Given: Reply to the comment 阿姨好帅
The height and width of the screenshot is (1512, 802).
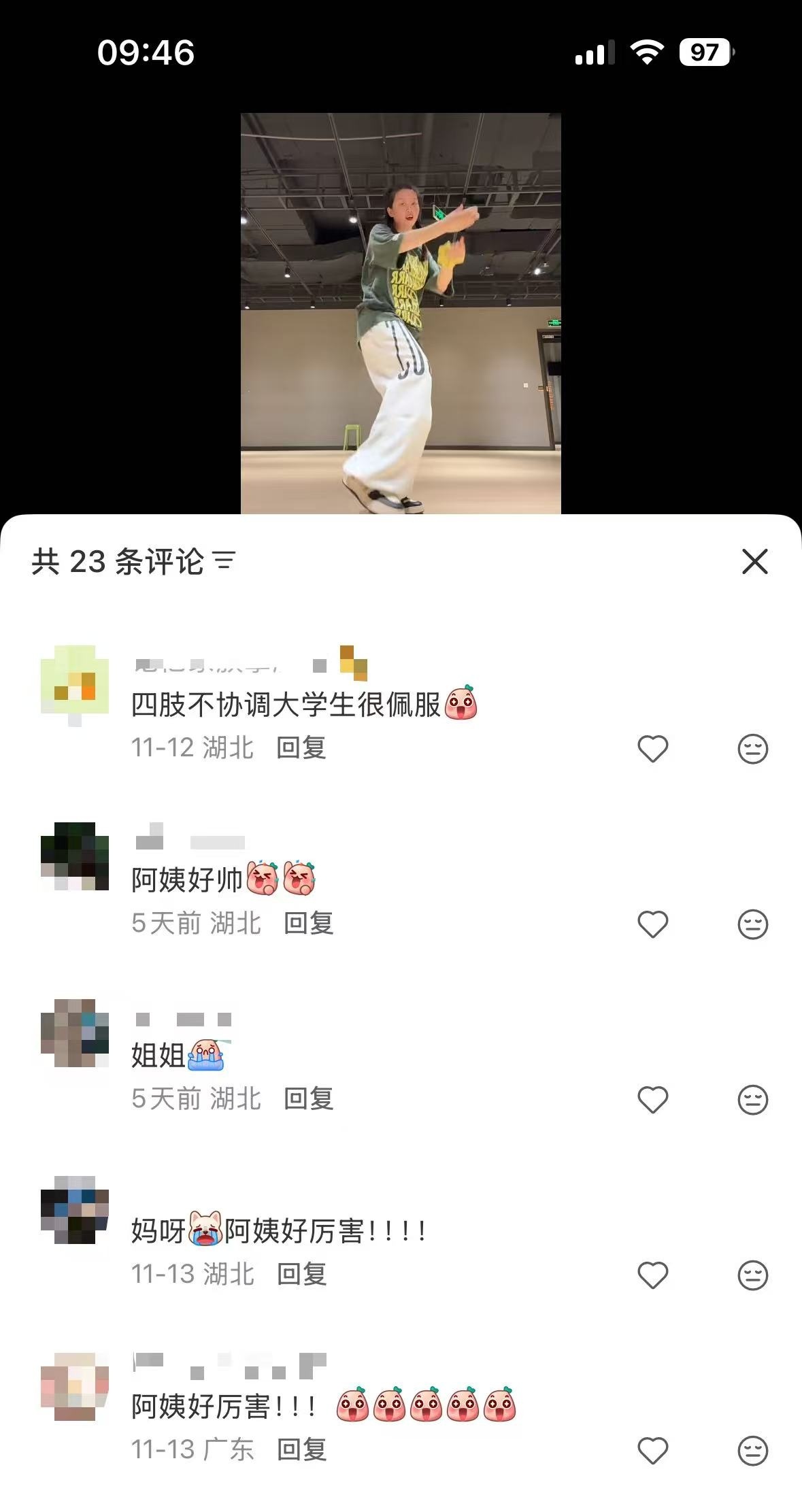Looking at the screenshot, I should coord(308,923).
